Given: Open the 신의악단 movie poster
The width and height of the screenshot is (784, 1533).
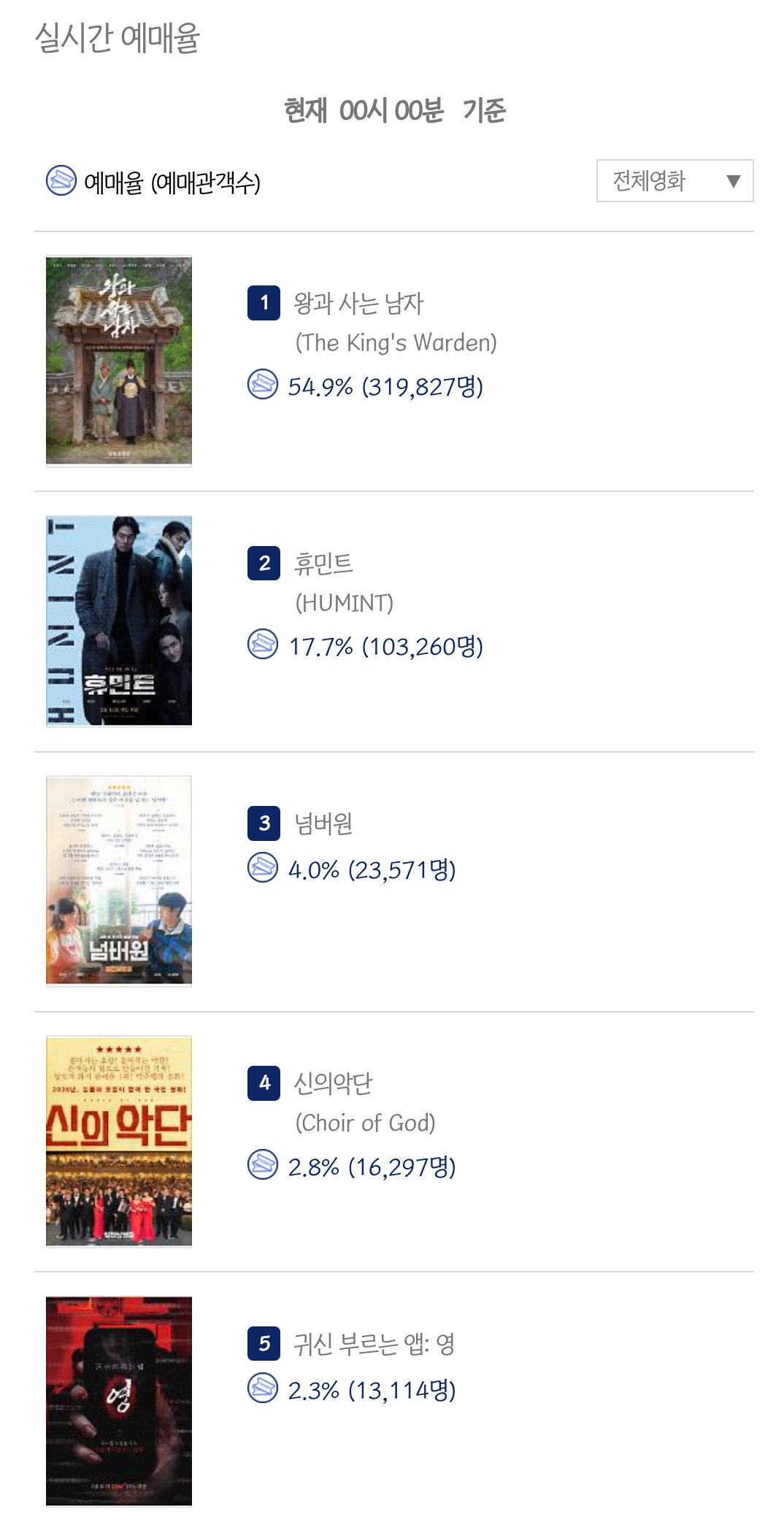Looking at the screenshot, I should coord(119,1140).
